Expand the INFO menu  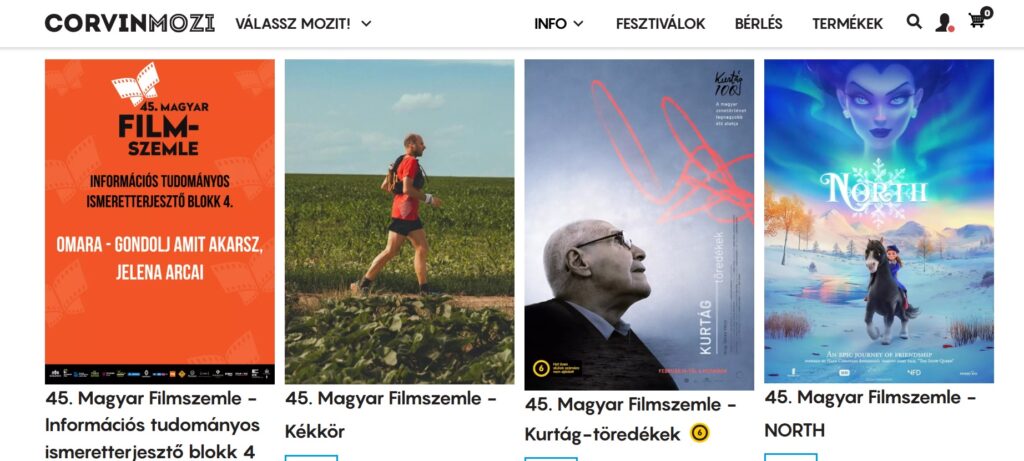point(558,23)
